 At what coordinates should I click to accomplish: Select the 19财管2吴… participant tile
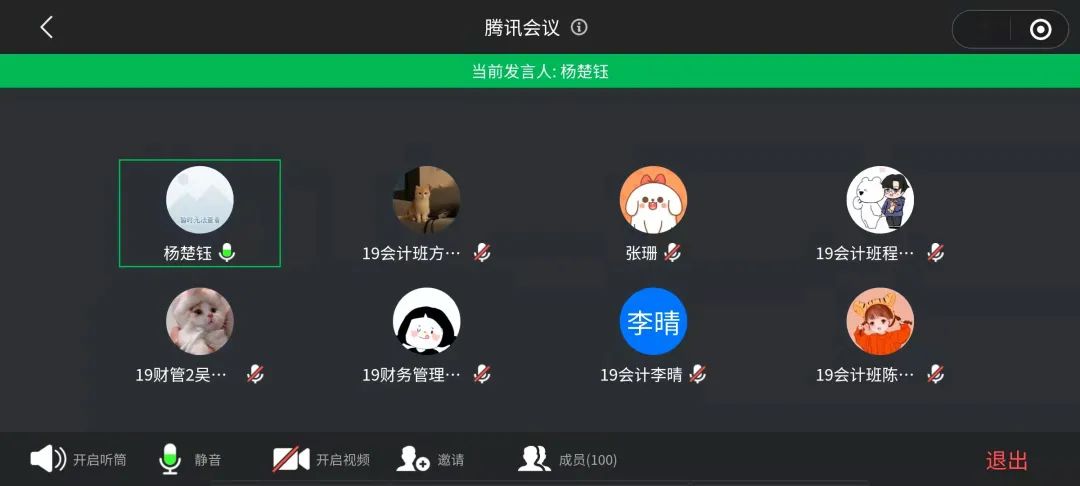point(200,335)
